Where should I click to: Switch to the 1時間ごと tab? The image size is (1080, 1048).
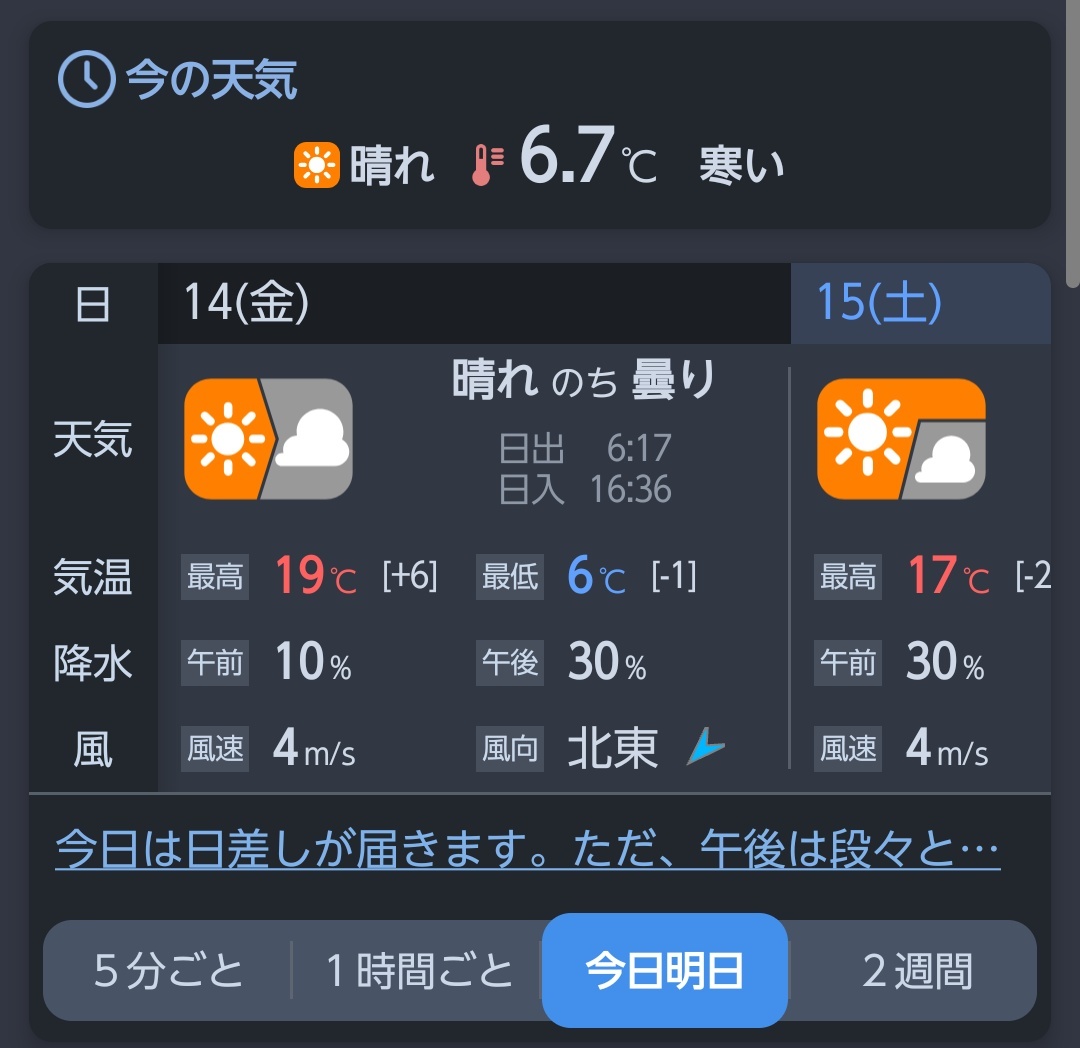click(x=418, y=970)
